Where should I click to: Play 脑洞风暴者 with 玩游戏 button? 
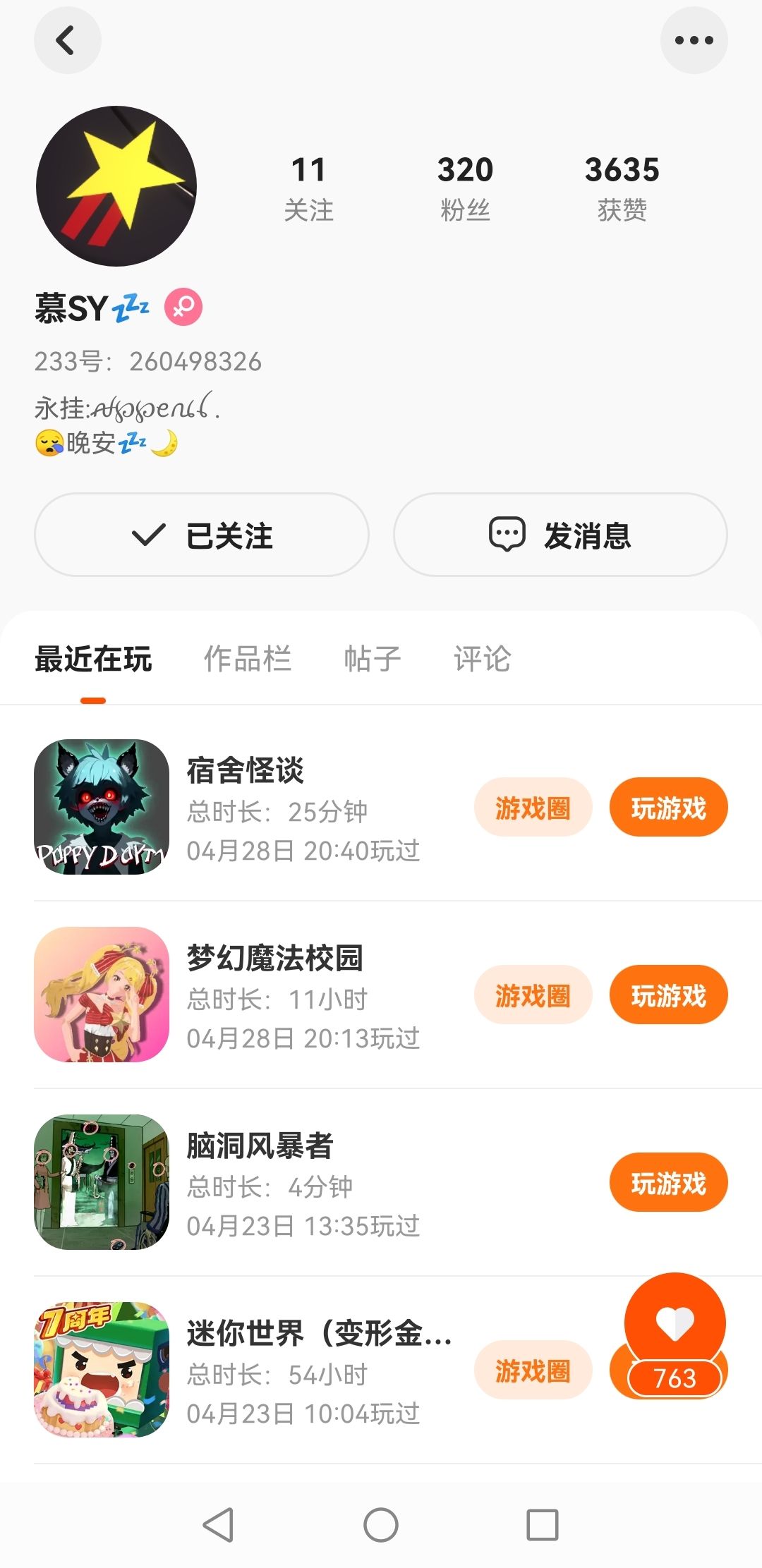pyautogui.click(x=668, y=1183)
